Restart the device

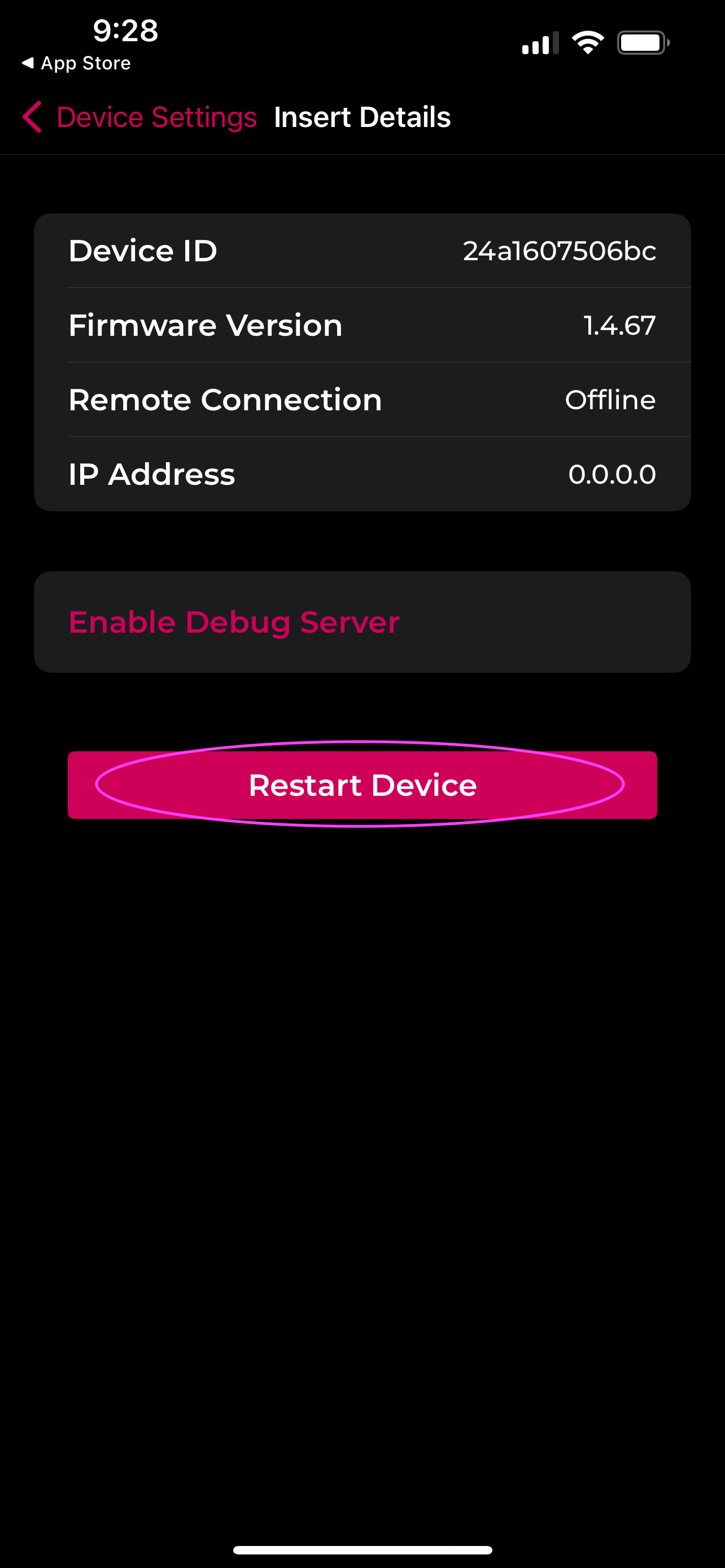[x=362, y=785]
